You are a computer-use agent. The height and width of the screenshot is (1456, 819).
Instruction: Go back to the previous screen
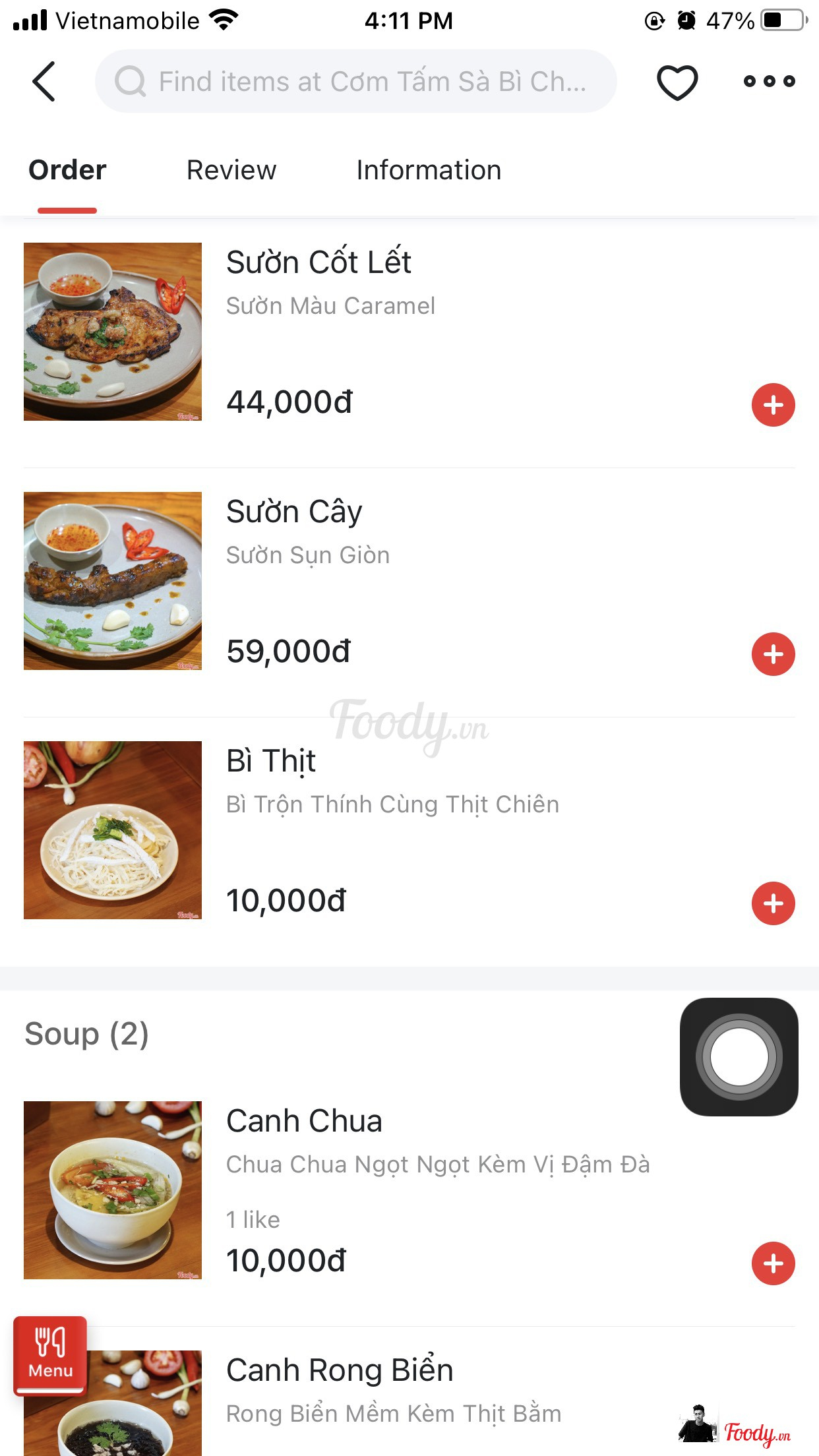[44, 82]
